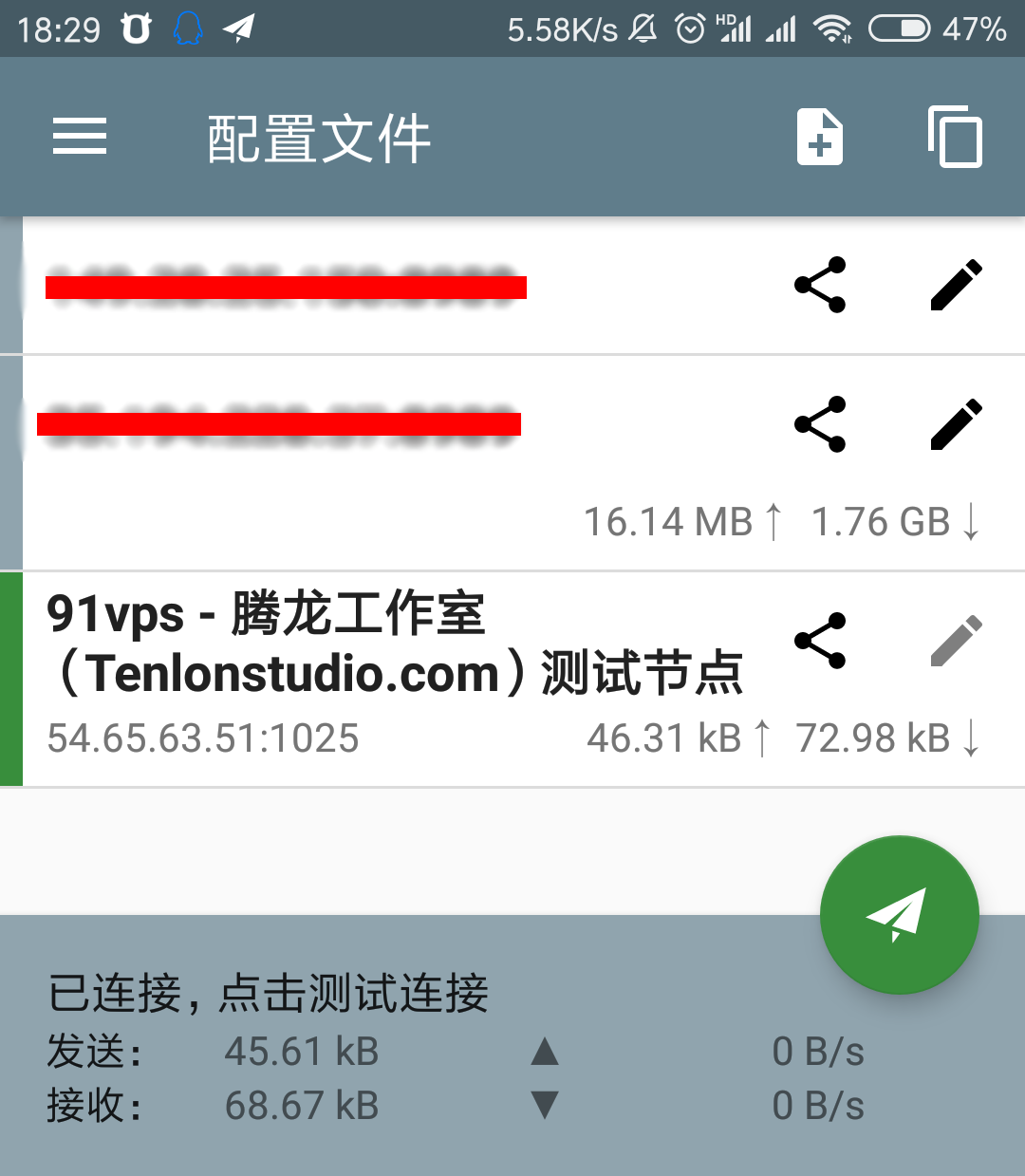This screenshot has height=1176, width=1025.
Task: Edit the second blurred profile
Action: [x=956, y=423]
